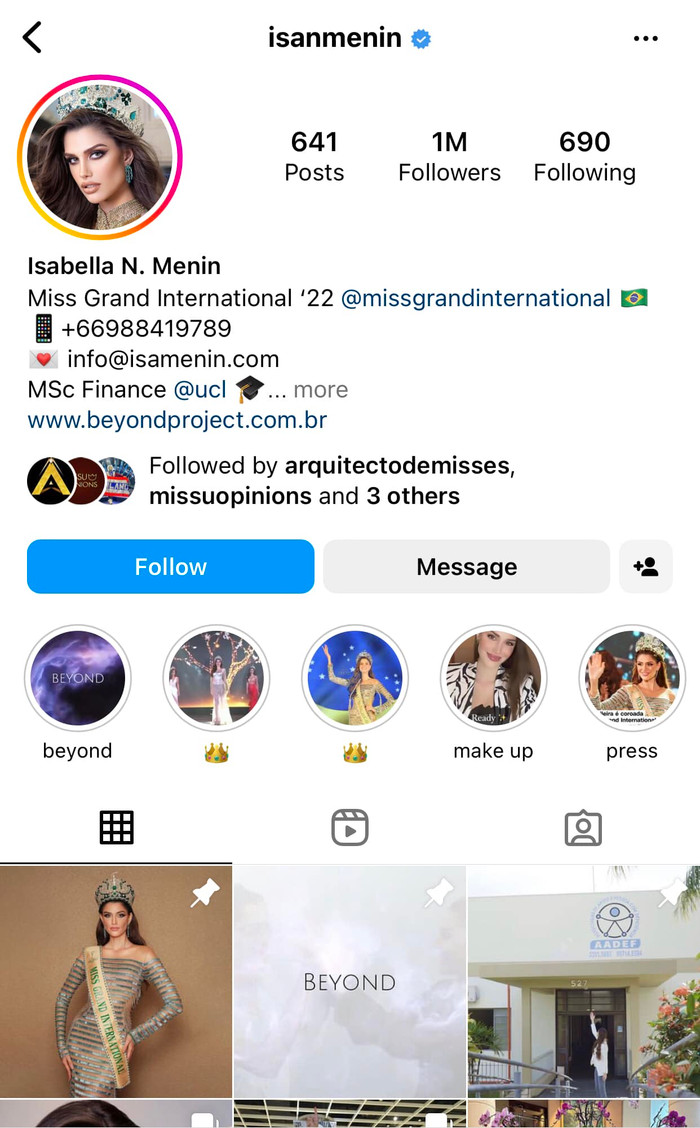Go back with the arrow icon
The width and height of the screenshot is (700, 1128).
(33, 38)
